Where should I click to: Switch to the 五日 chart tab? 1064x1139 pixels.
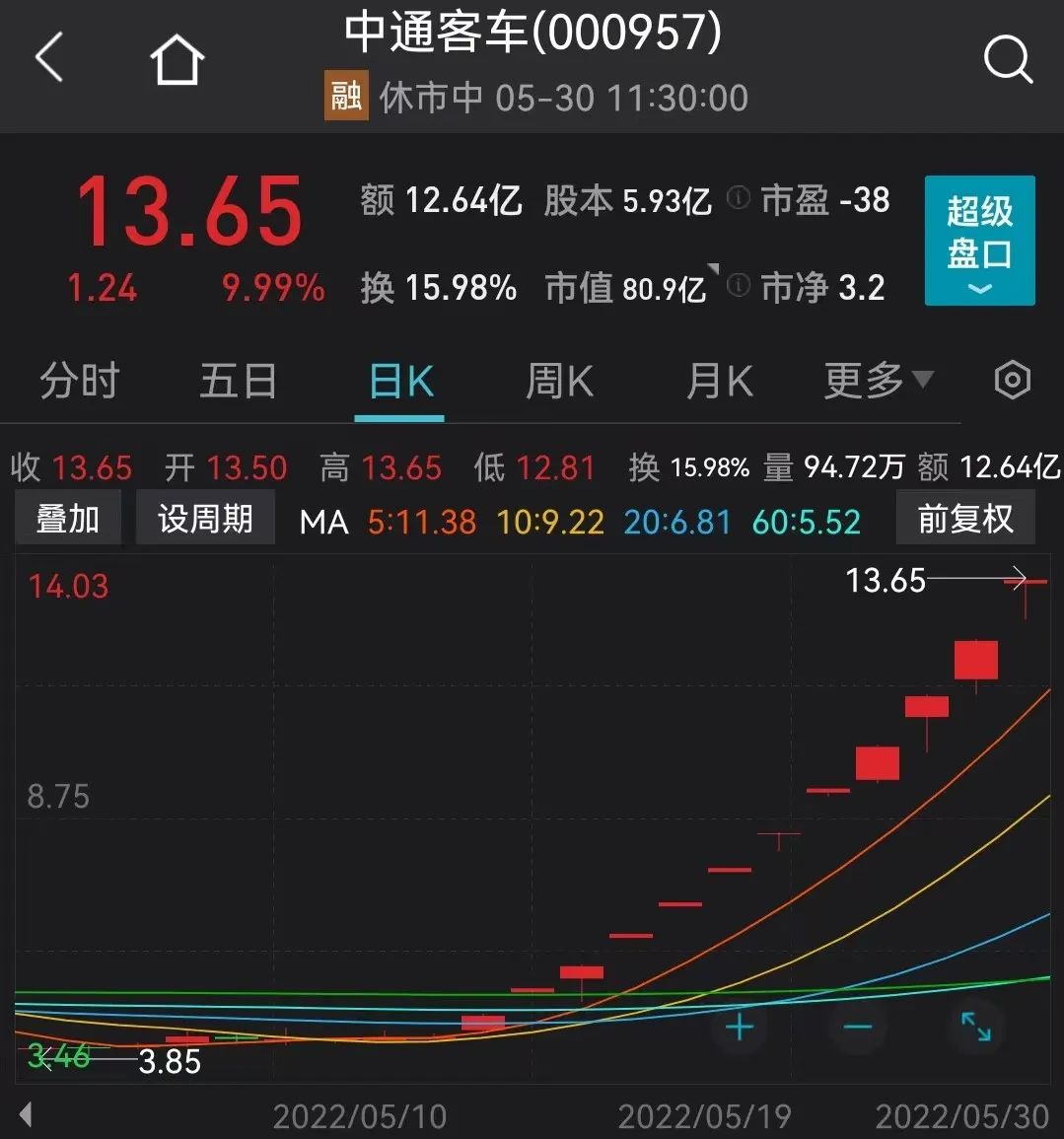point(238,381)
